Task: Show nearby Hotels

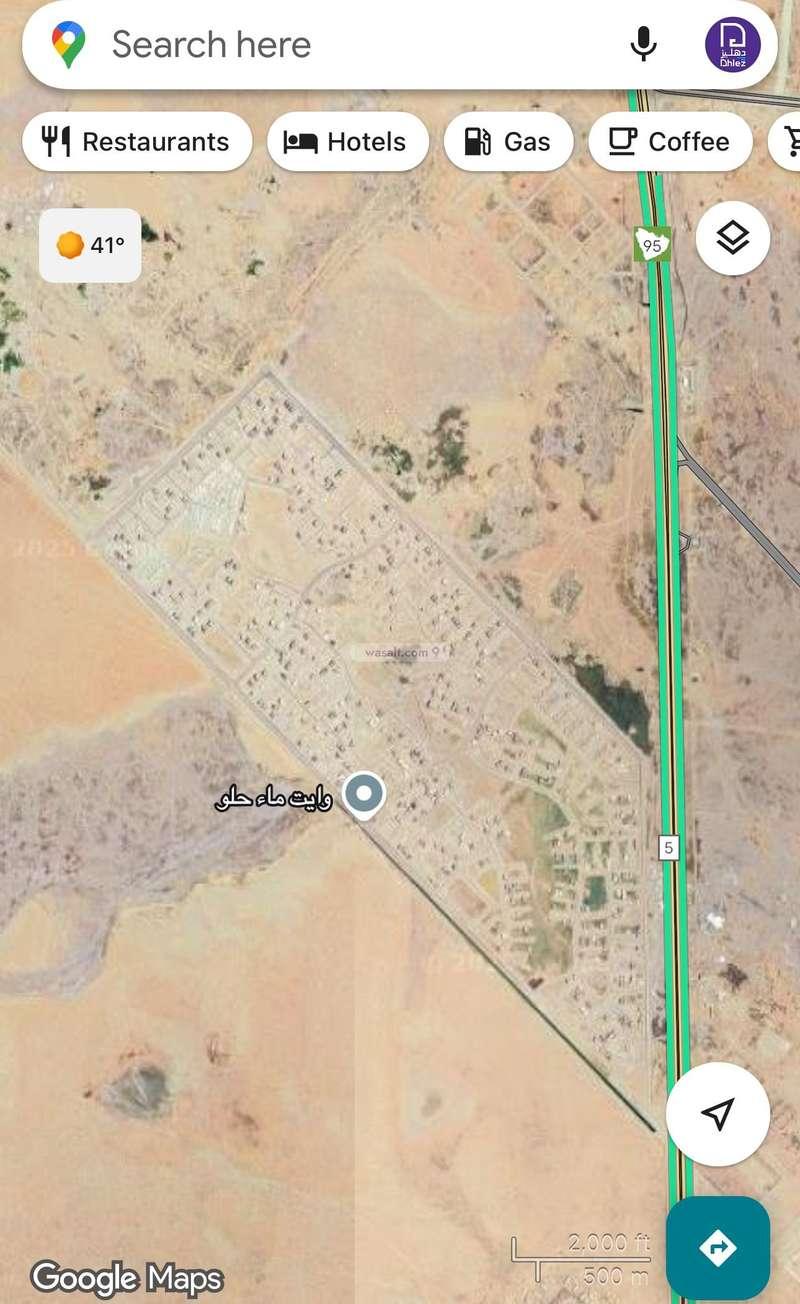Action: click(348, 142)
